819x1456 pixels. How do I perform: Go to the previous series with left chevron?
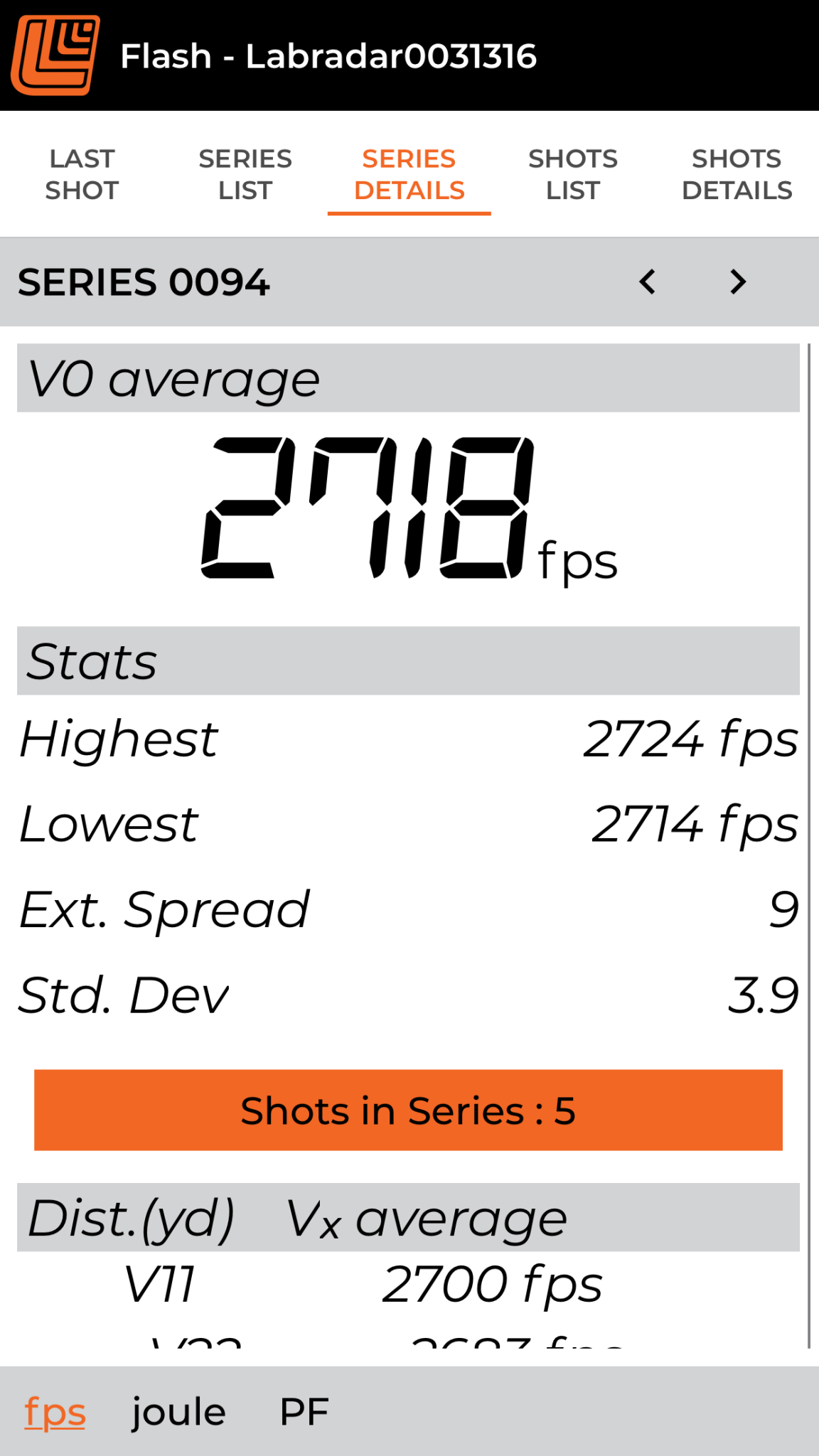tap(648, 282)
